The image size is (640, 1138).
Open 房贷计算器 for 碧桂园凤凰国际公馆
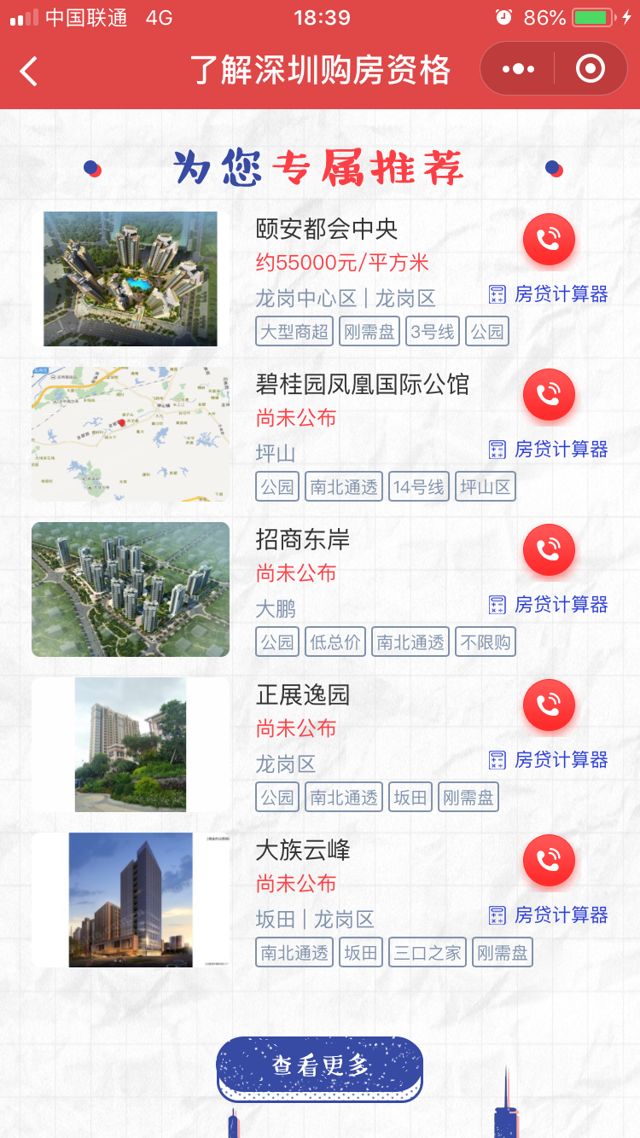(549, 449)
